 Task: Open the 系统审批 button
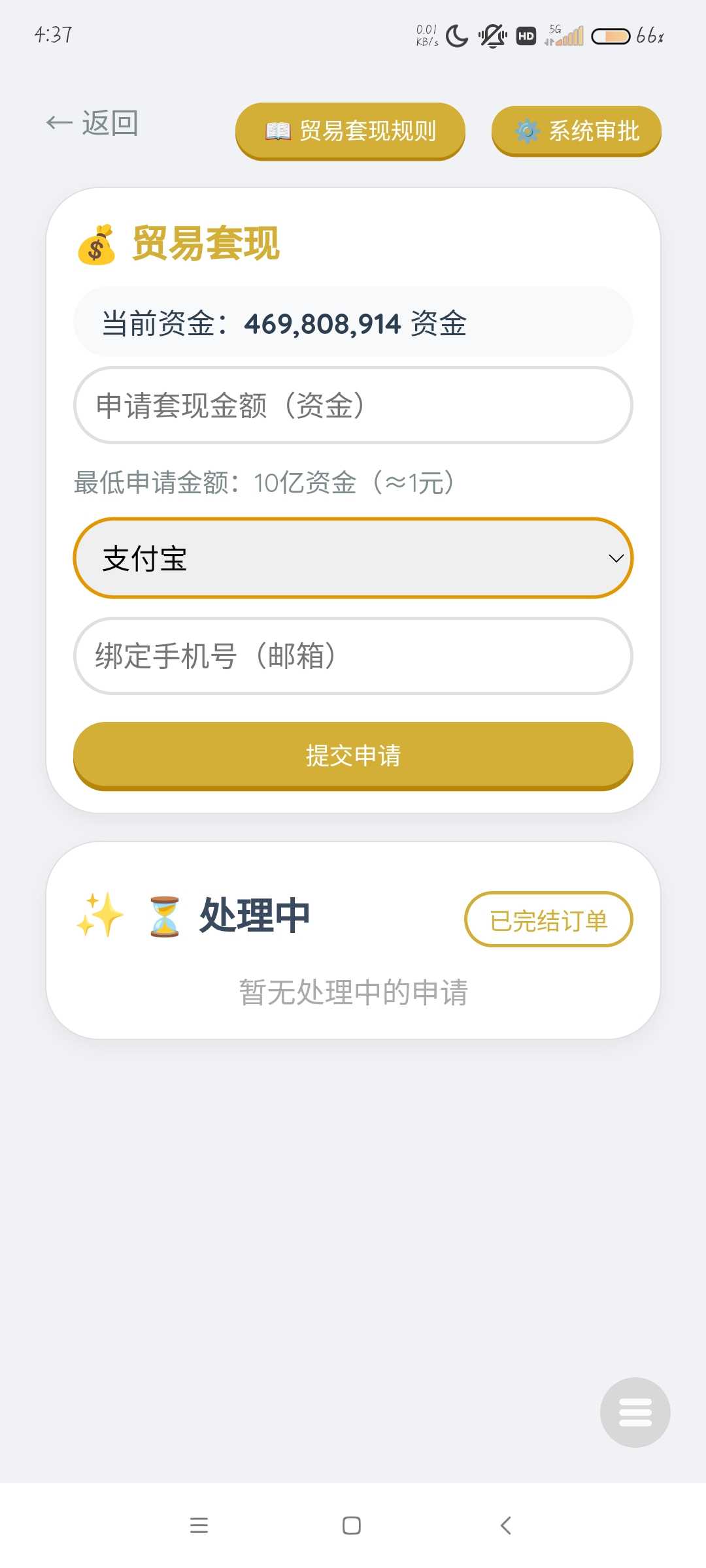[576, 131]
